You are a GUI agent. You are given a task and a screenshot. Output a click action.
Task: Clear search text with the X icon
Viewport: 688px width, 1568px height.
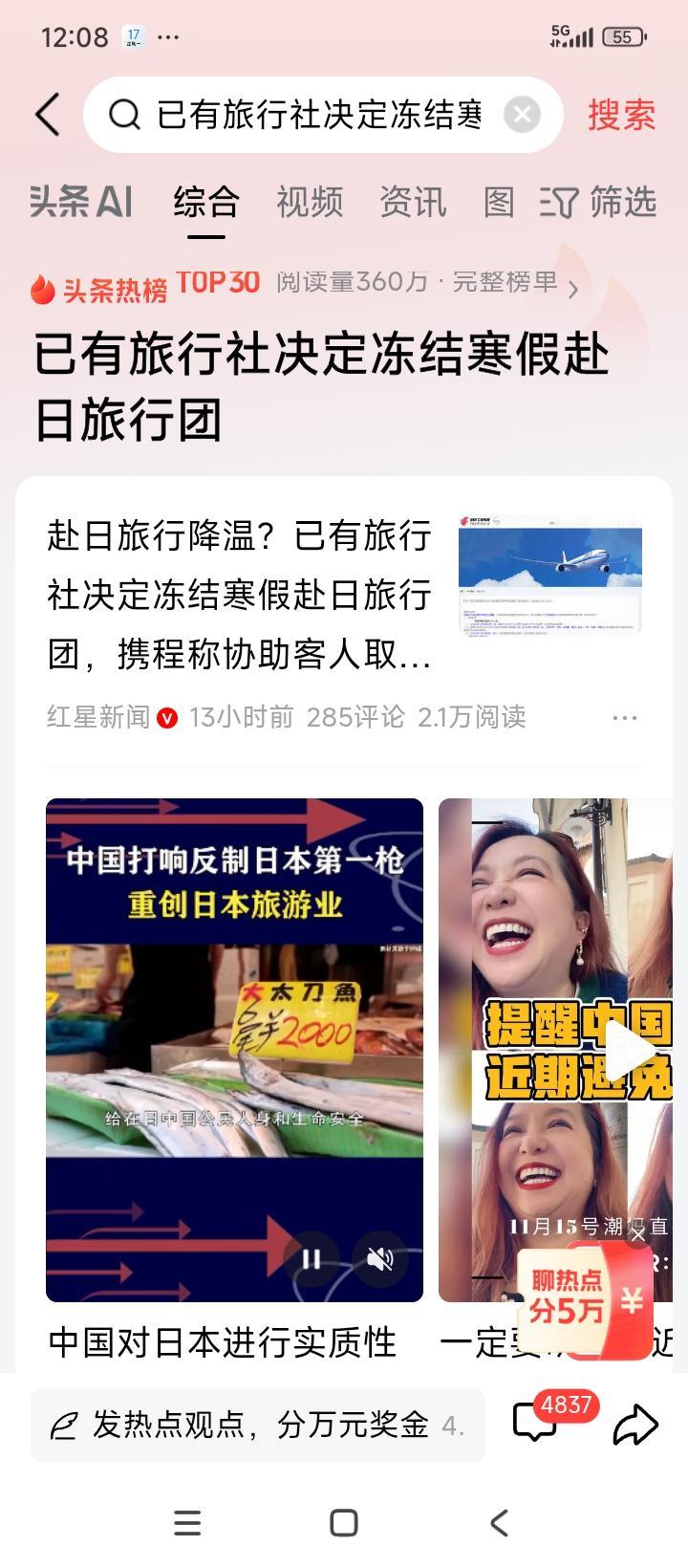(522, 113)
